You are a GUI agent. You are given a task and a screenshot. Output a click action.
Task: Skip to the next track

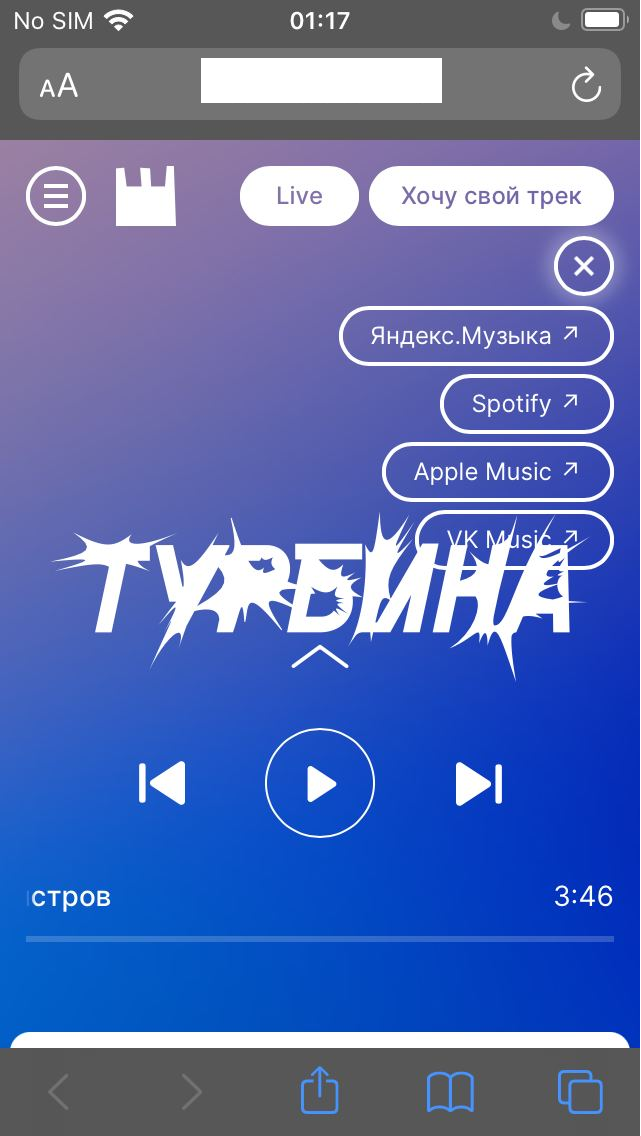pyautogui.click(x=478, y=784)
